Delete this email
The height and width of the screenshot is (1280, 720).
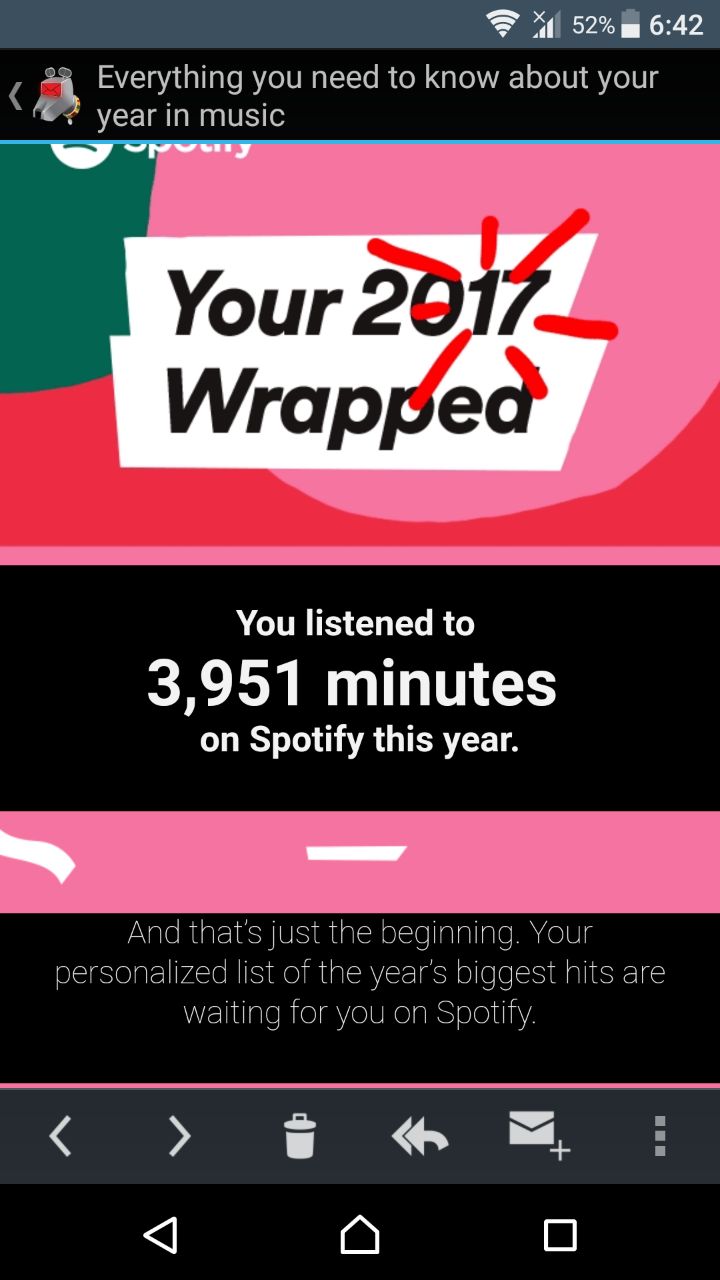(299, 1136)
